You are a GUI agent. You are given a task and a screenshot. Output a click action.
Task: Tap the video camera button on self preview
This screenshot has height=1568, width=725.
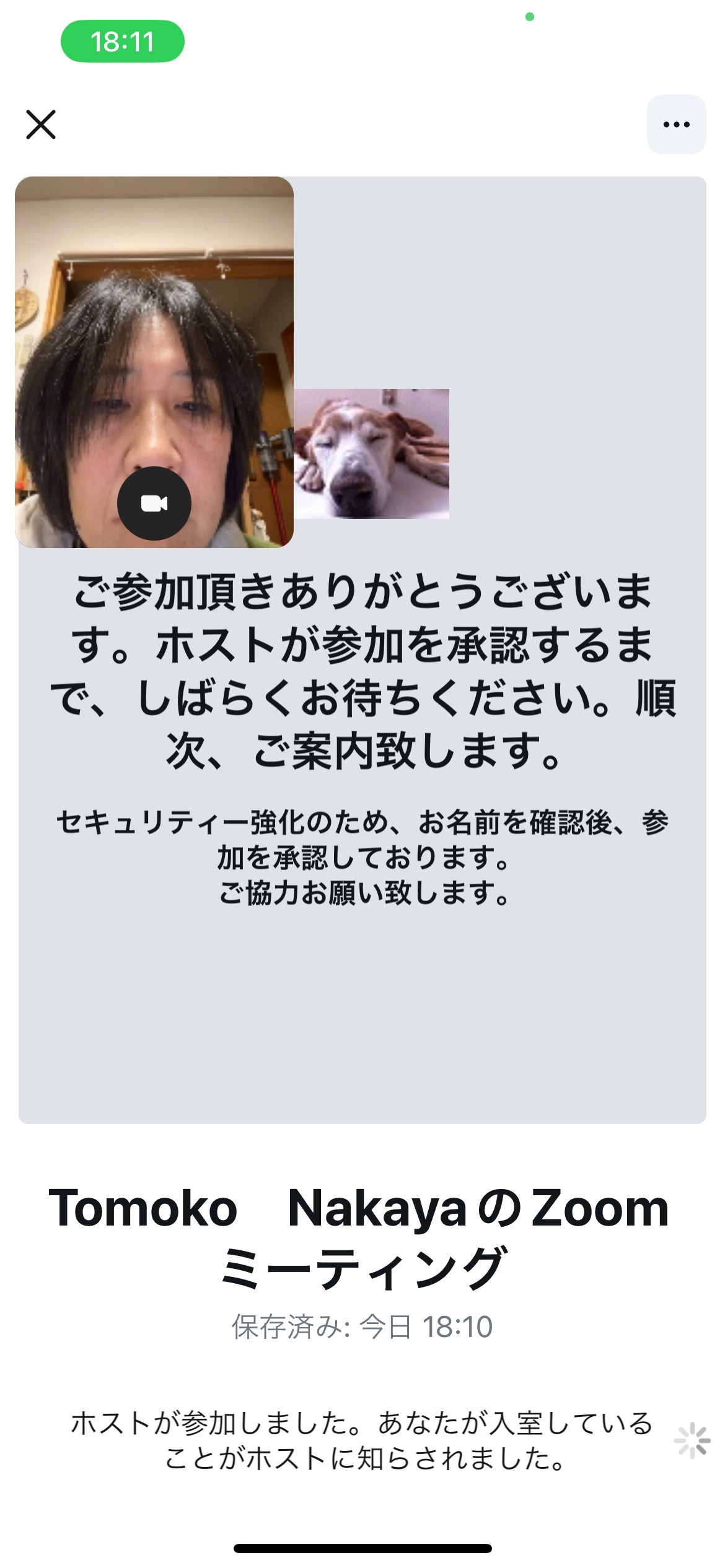154,503
